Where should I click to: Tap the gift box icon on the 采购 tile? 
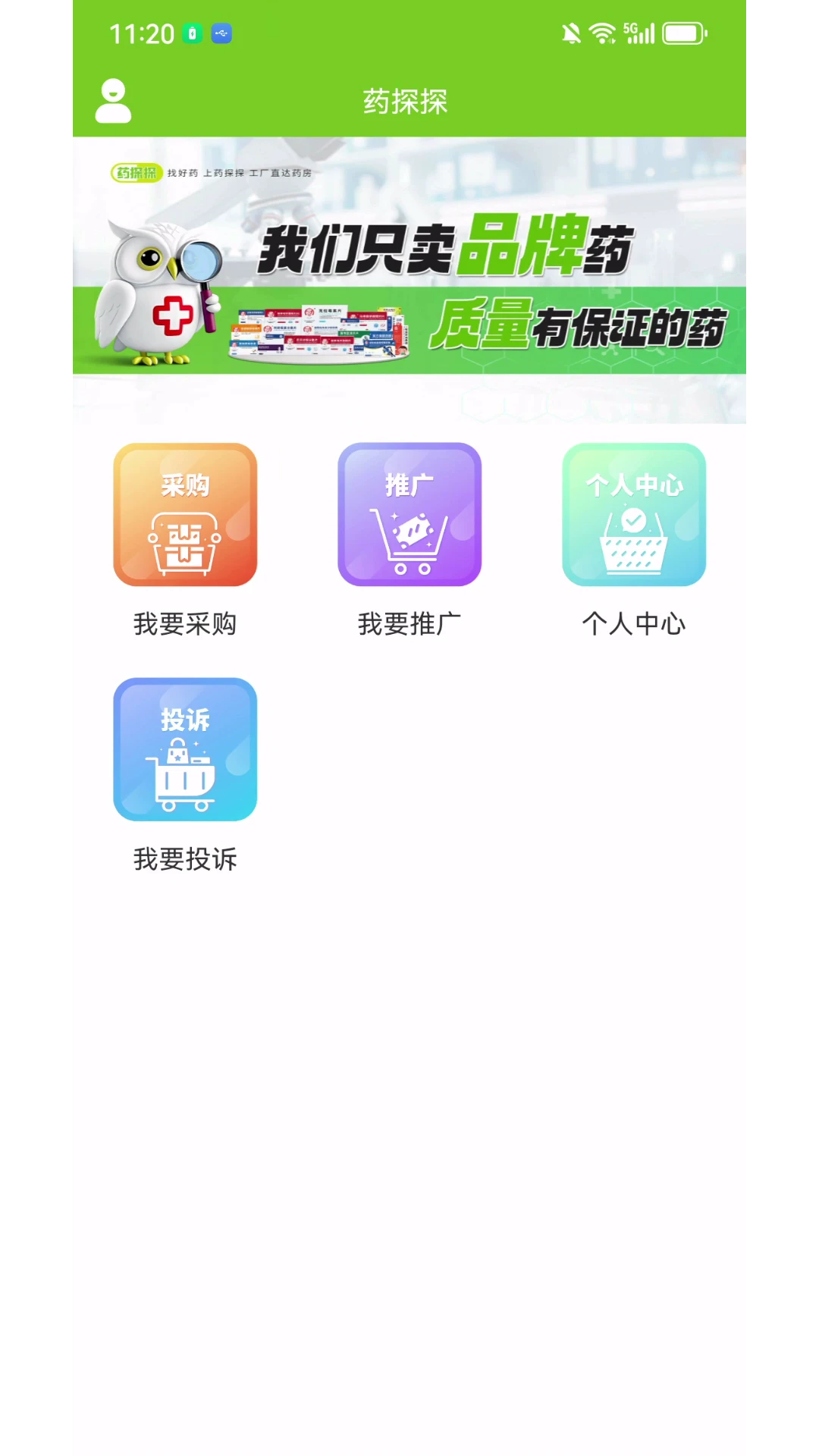pyautogui.click(x=185, y=542)
